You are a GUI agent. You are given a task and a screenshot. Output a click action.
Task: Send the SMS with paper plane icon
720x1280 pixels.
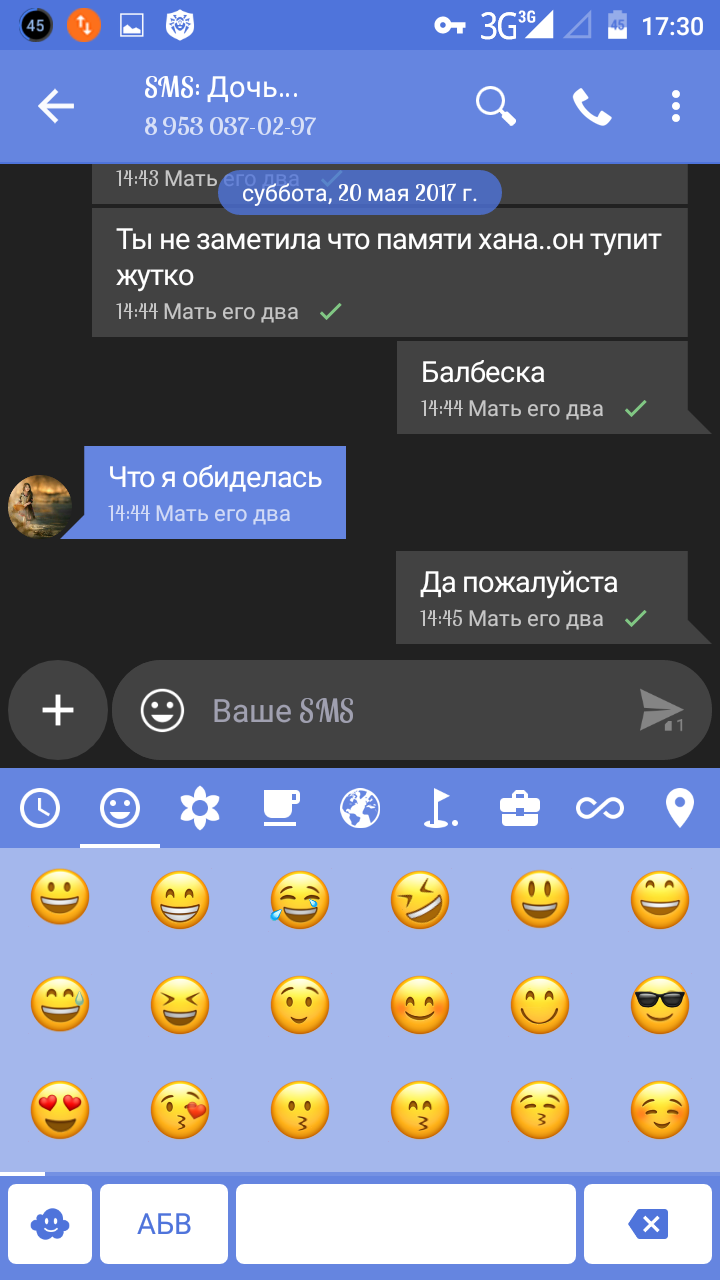[661, 711]
